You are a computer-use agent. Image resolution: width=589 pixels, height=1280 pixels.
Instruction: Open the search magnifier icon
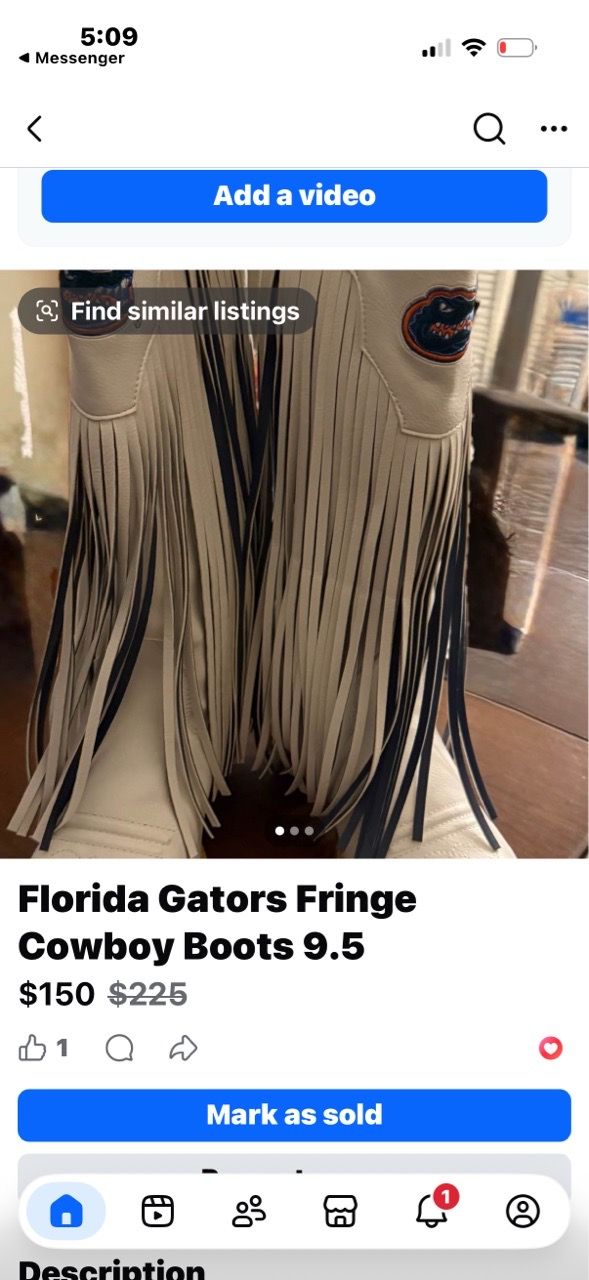coord(489,129)
